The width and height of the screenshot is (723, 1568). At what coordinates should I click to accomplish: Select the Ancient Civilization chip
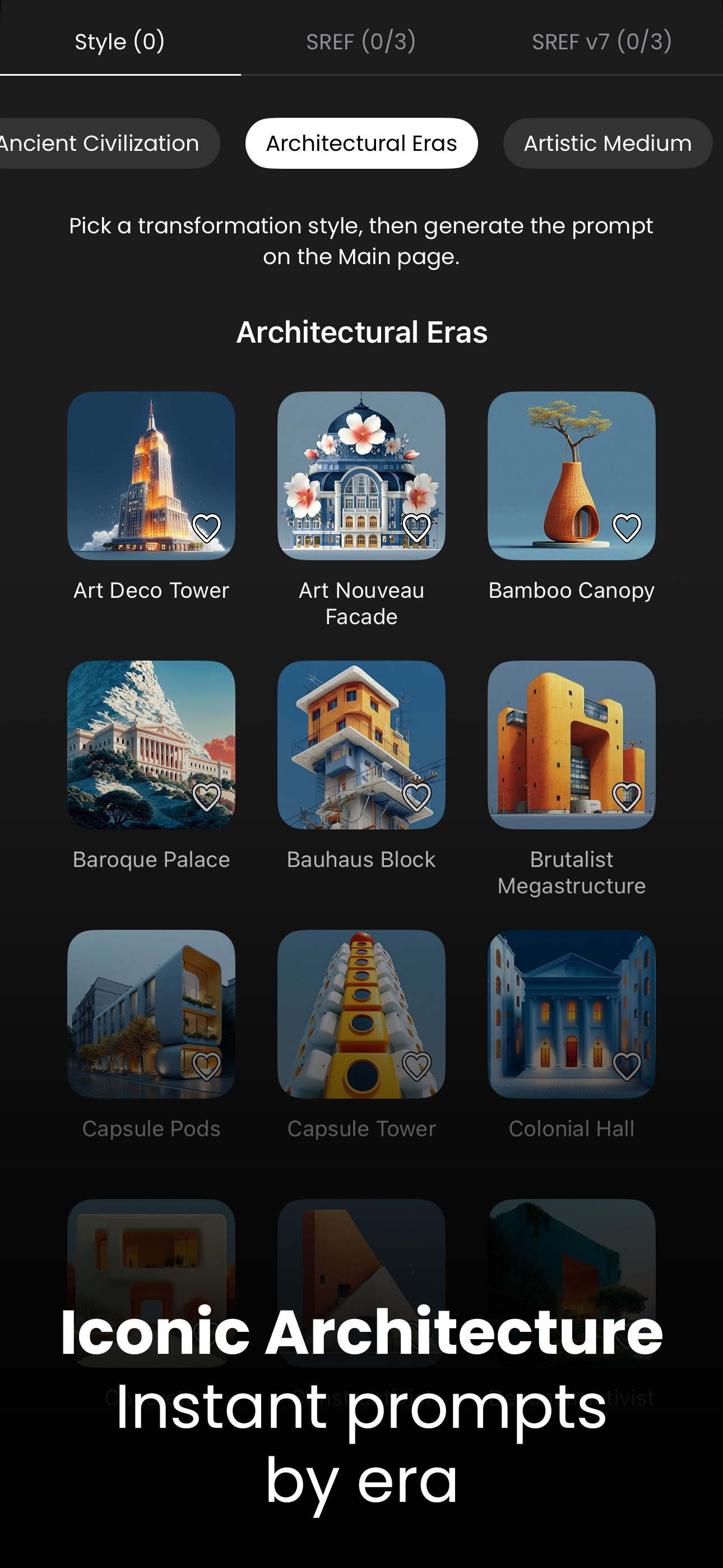(100, 144)
